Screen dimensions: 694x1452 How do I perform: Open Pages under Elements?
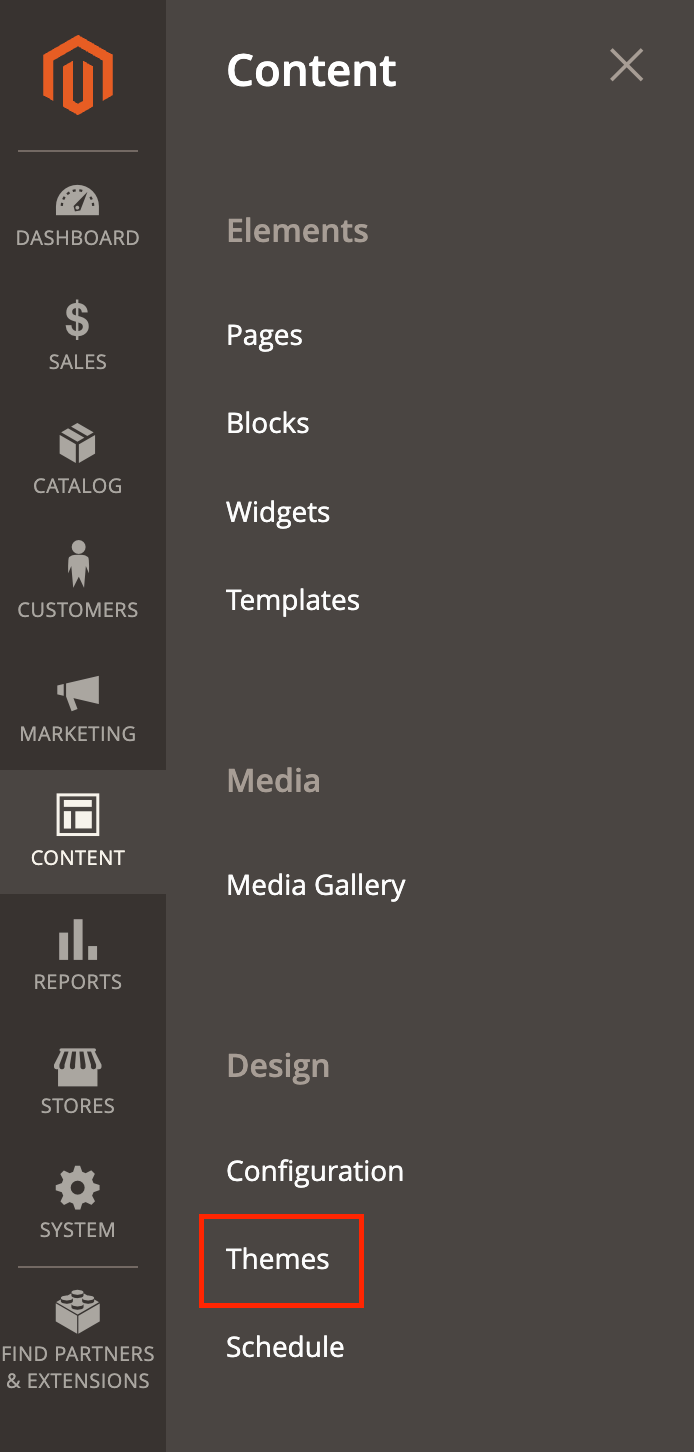(x=264, y=335)
